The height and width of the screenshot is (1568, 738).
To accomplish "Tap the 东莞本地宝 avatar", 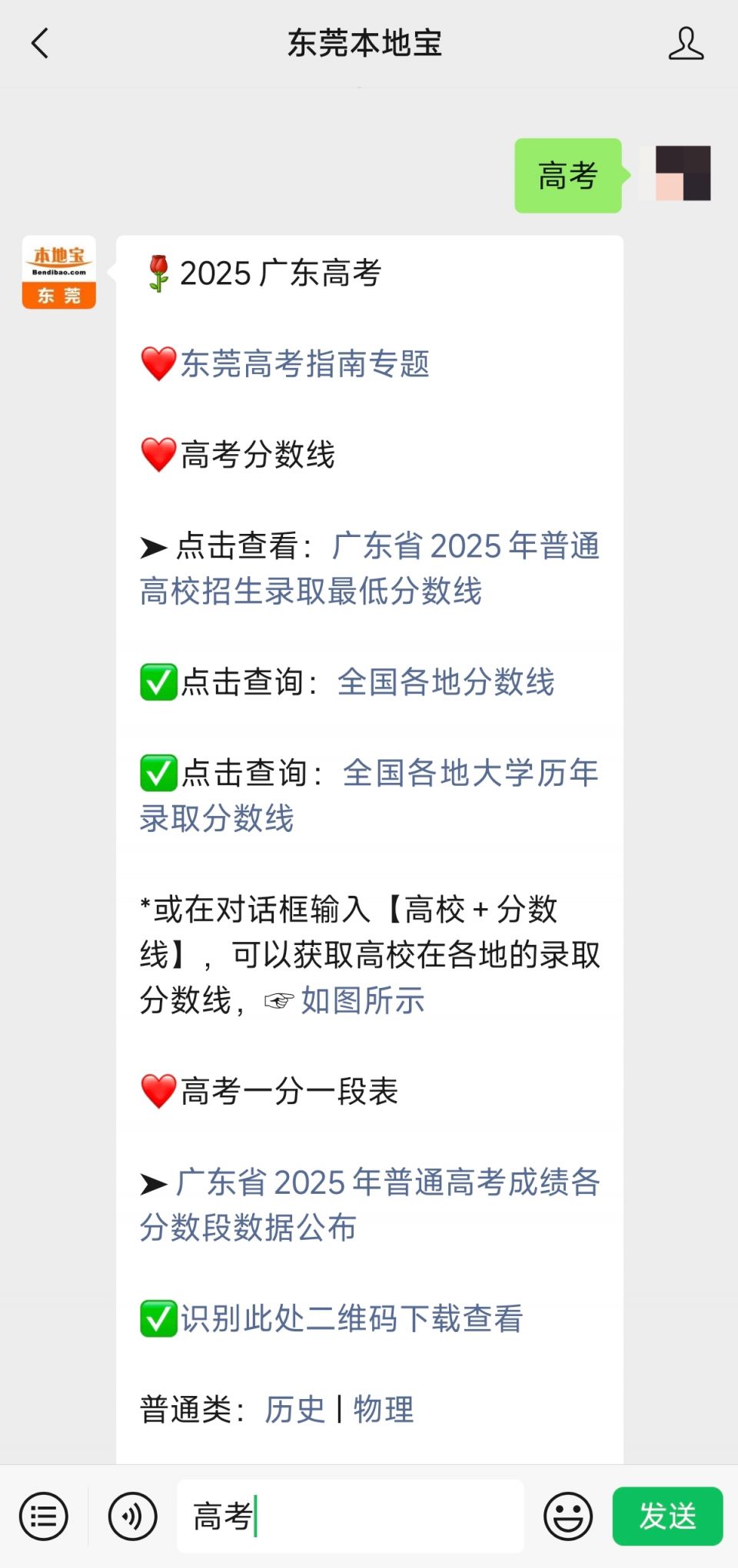I will [x=59, y=273].
